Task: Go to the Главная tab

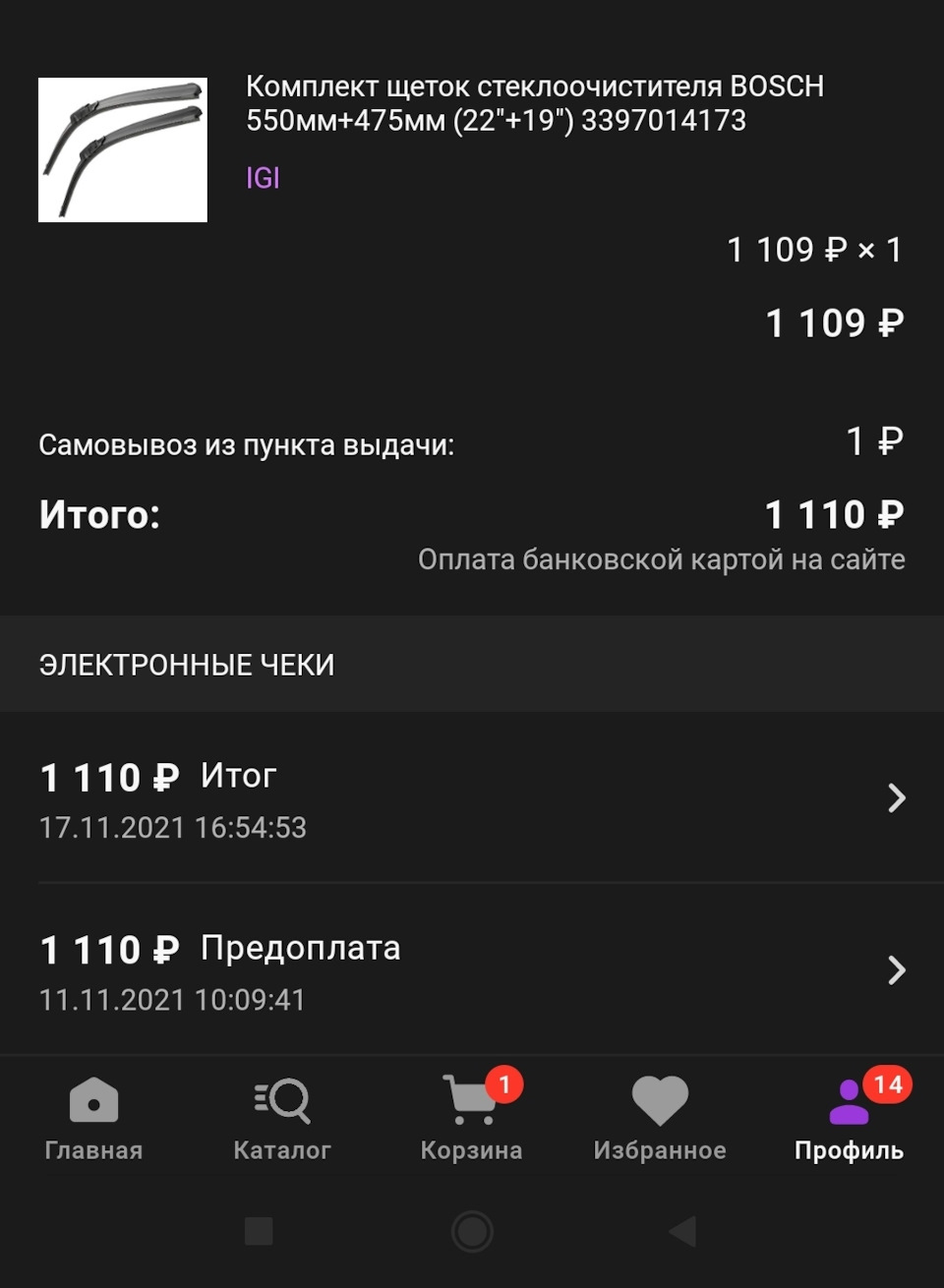Action: [x=94, y=1119]
